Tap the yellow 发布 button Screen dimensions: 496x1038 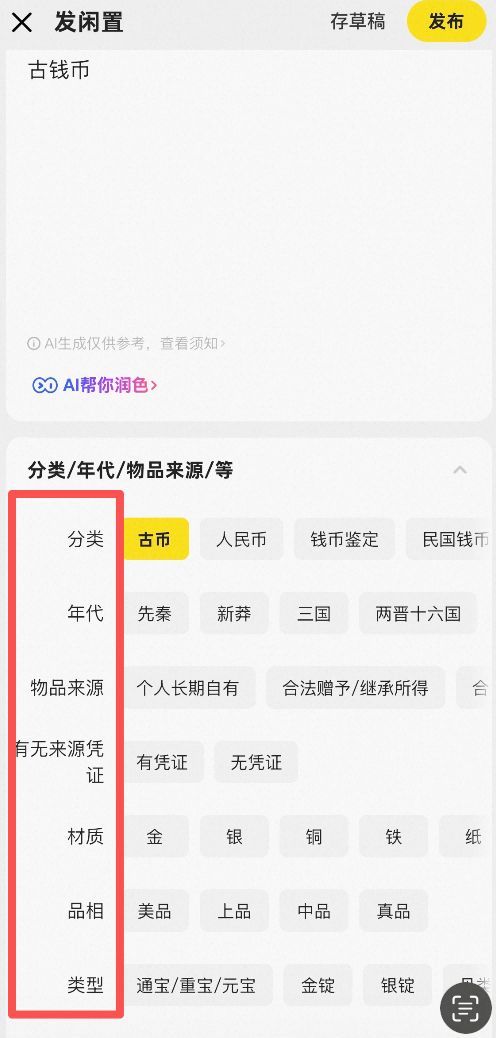[x=446, y=22]
